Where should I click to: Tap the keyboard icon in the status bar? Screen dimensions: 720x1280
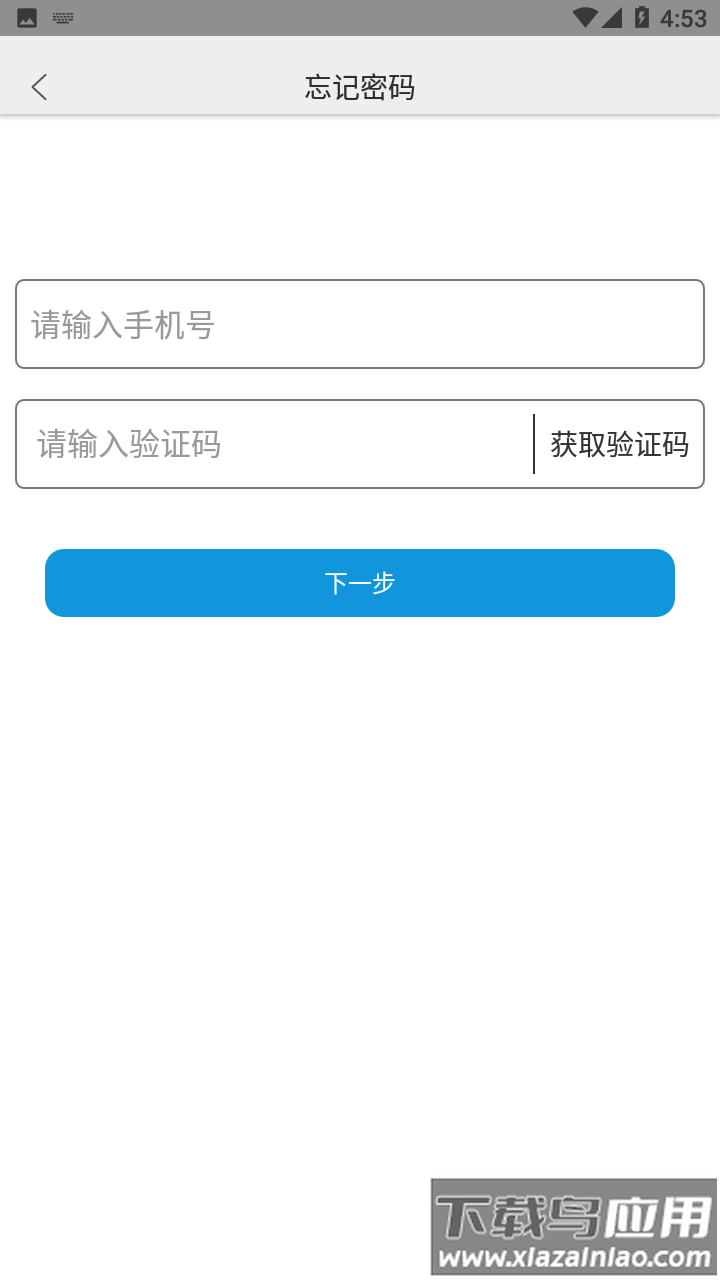tap(62, 17)
